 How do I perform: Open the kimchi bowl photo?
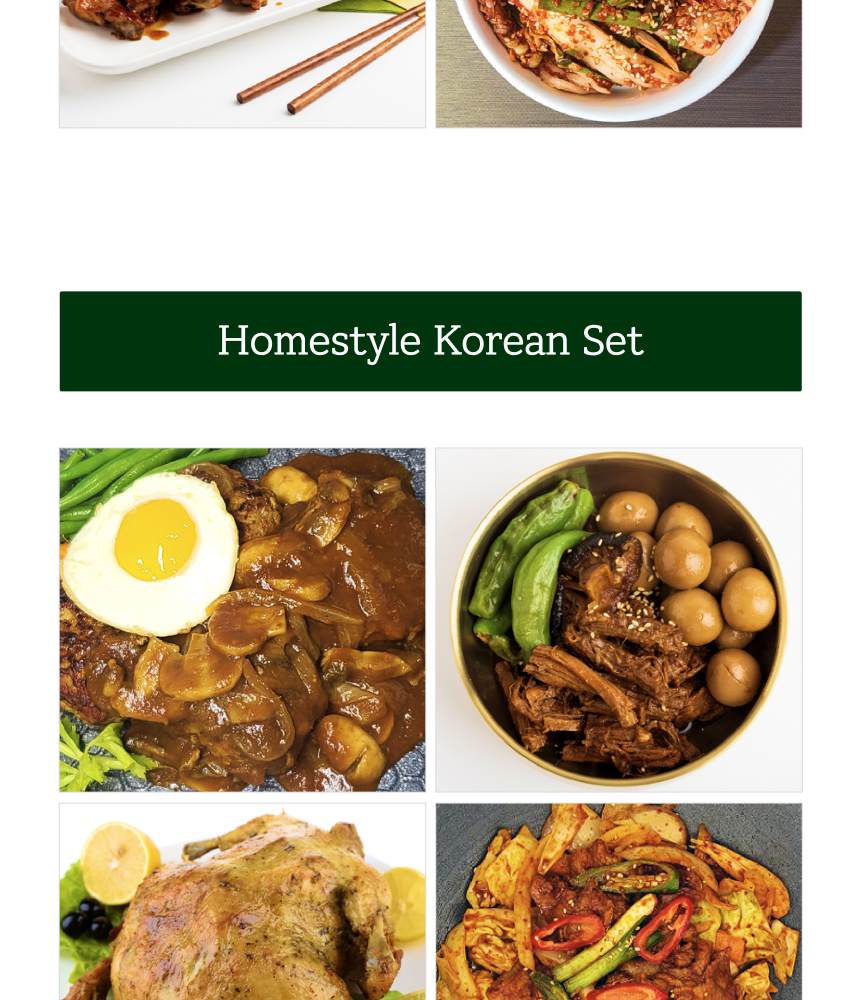(618, 62)
